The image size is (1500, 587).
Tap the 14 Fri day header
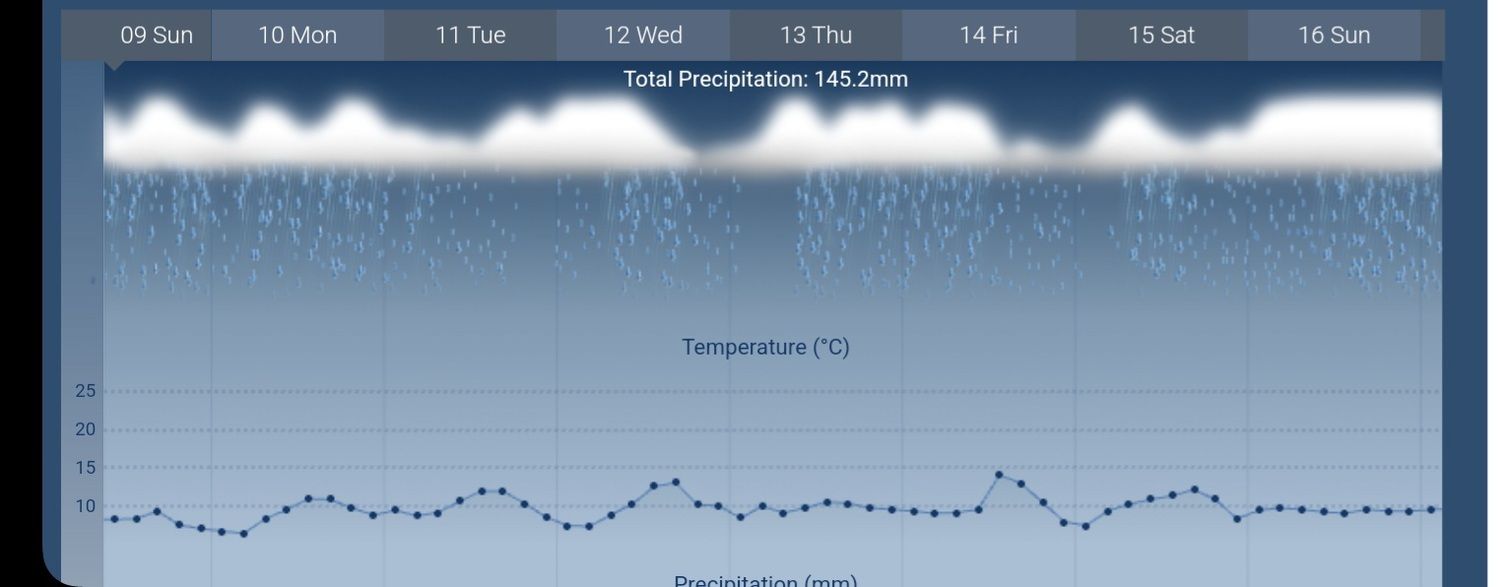[x=989, y=36]
